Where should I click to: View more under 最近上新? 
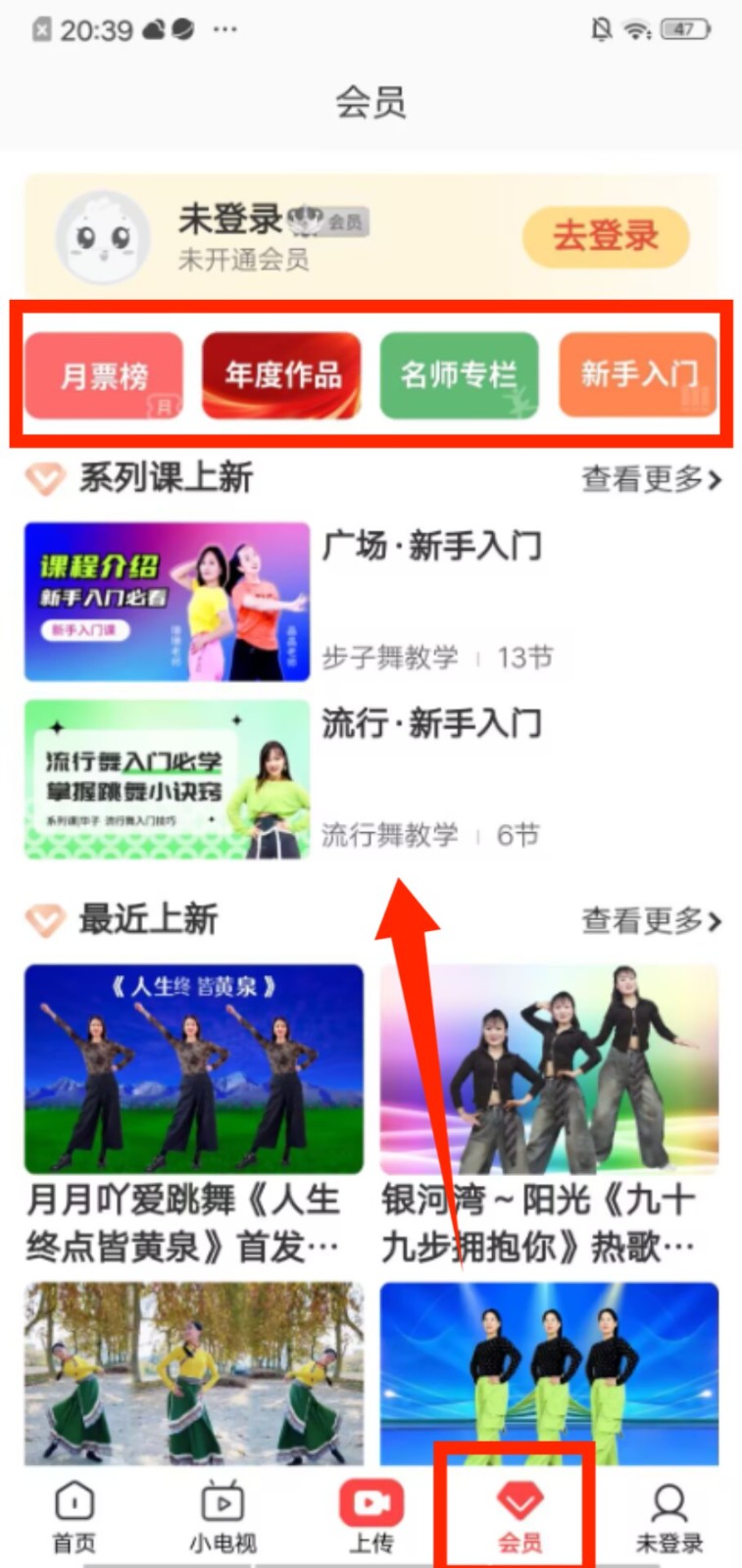pos(651,921)
